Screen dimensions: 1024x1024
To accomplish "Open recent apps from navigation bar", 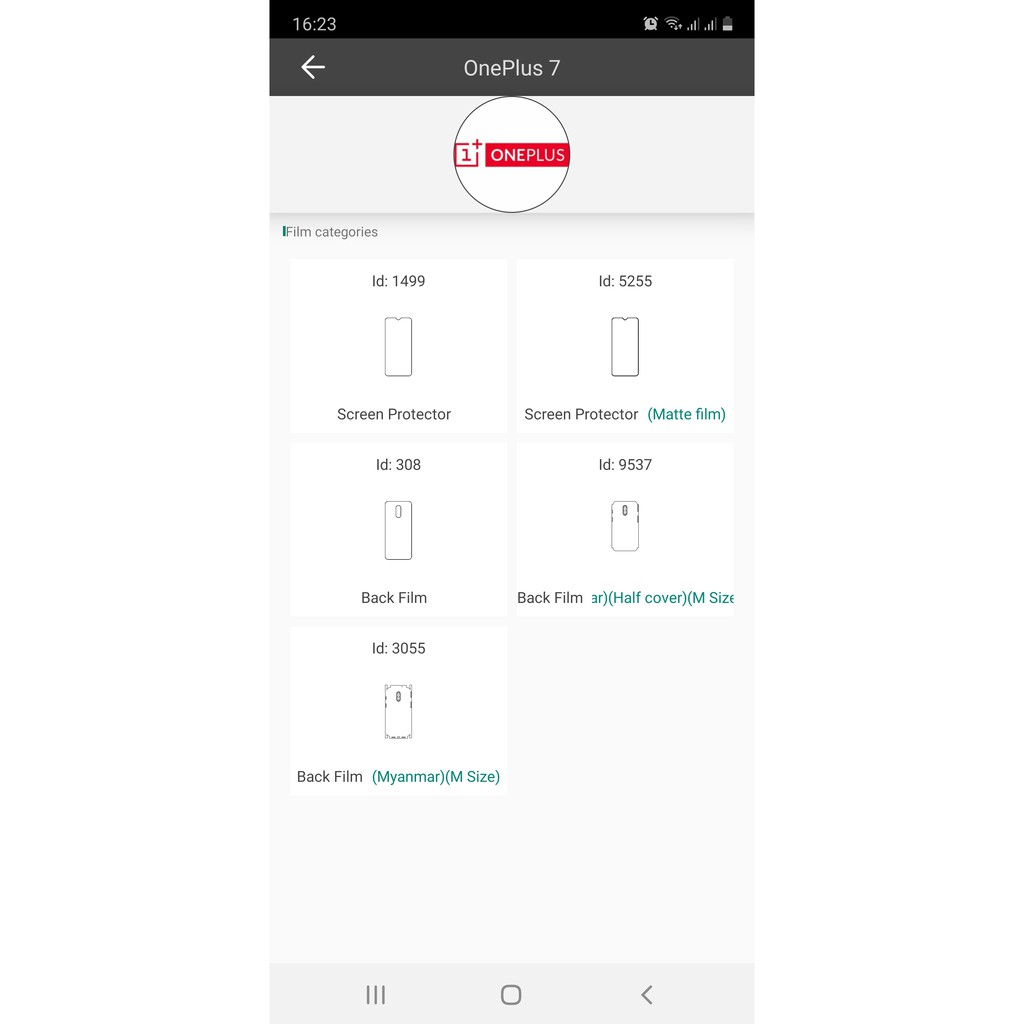I will [376, 994].
